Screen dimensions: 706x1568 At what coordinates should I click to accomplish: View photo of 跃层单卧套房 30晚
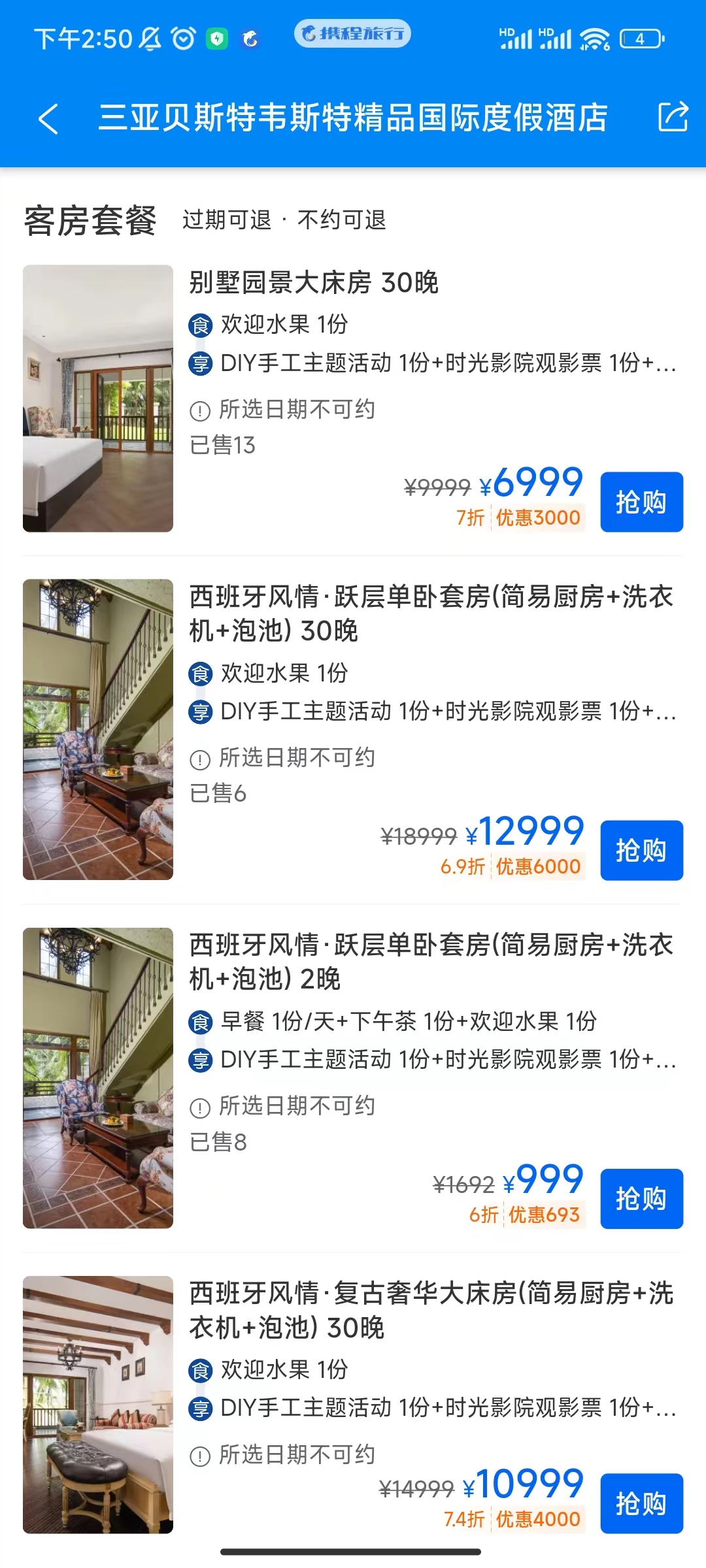coord(98,729)
